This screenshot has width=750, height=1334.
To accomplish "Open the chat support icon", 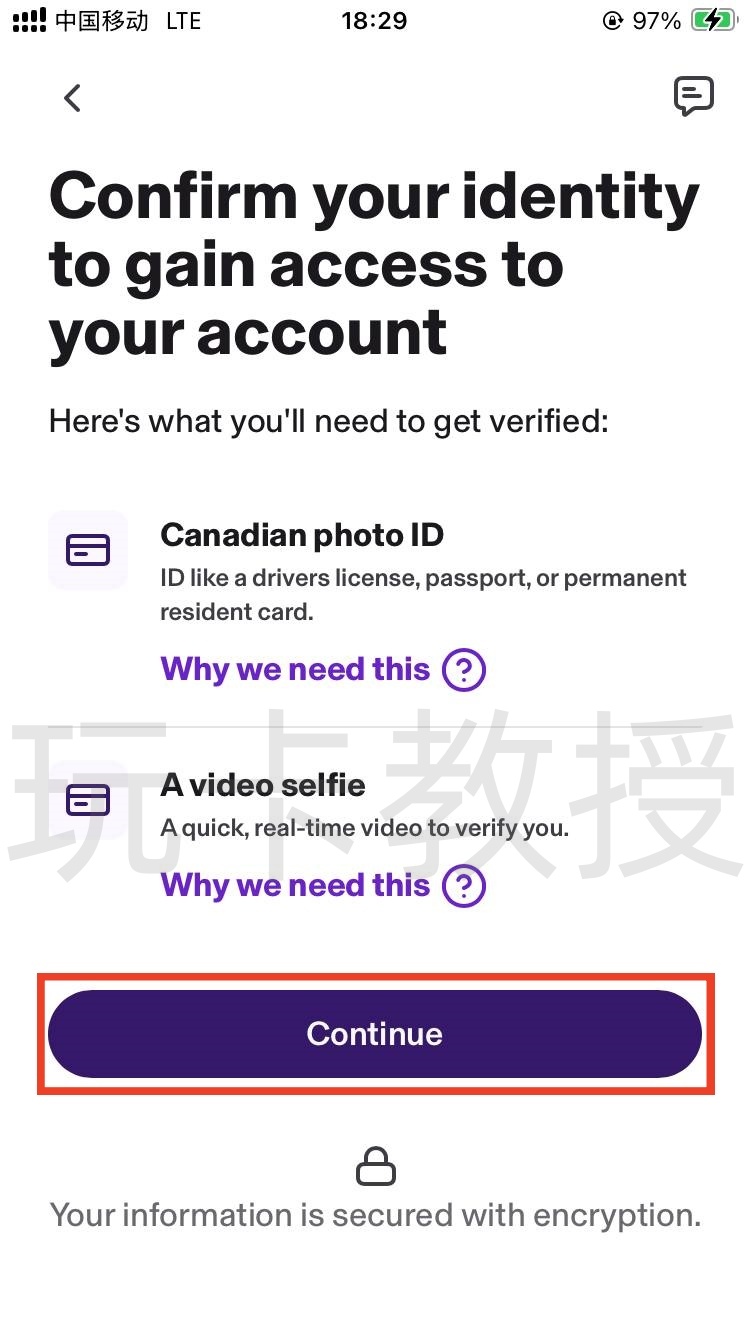I will (x=693, y=96).
